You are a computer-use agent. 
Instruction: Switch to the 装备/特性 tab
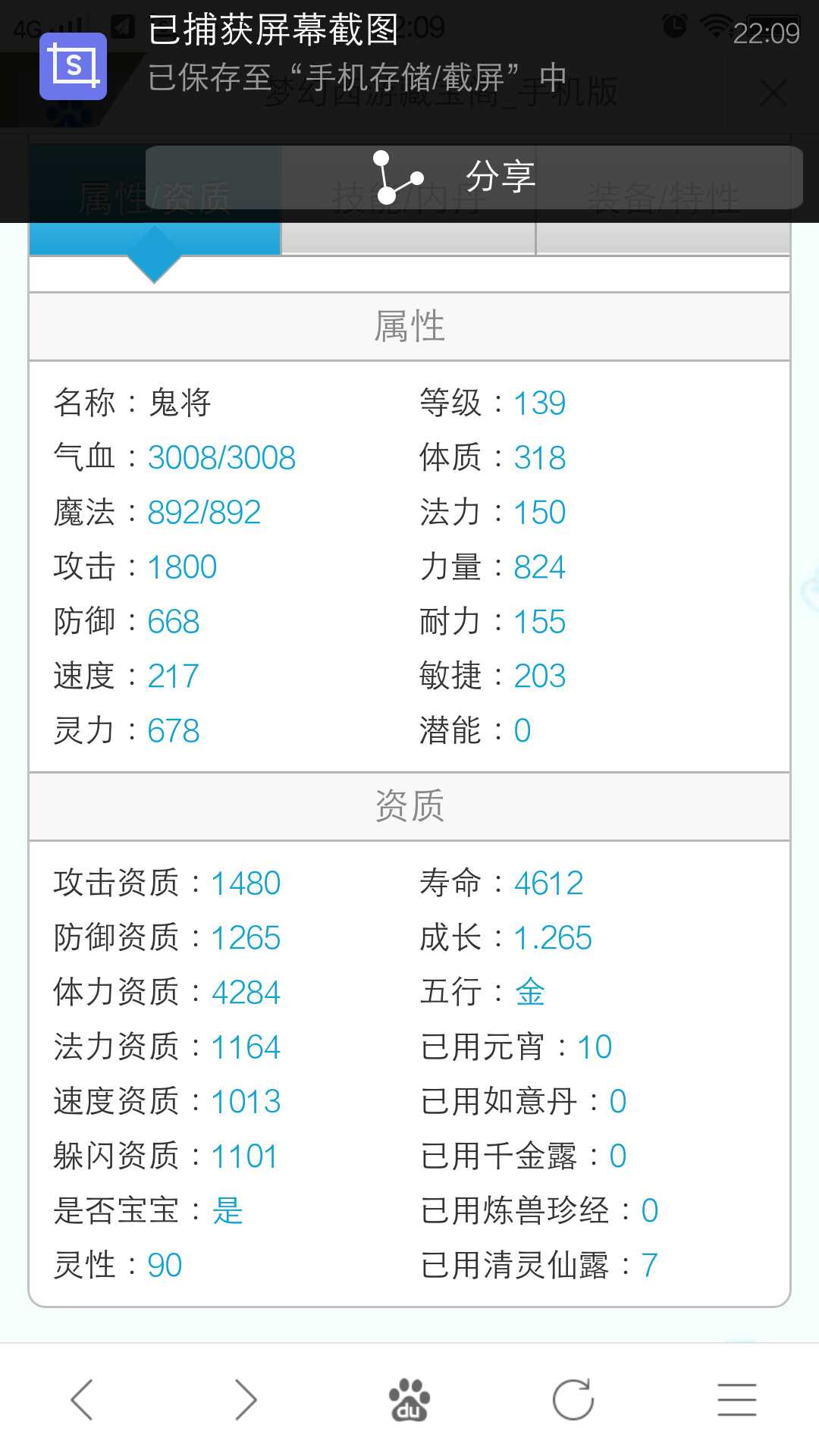[663, 231]
